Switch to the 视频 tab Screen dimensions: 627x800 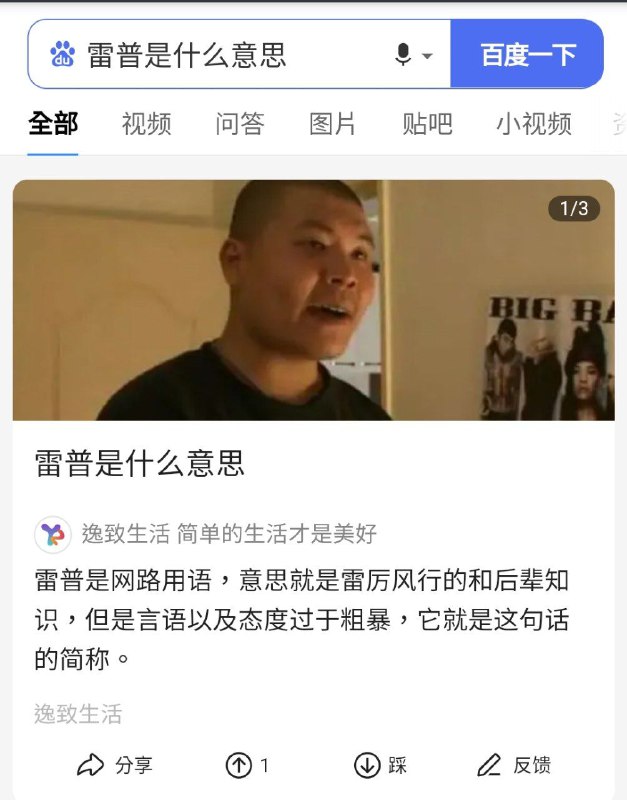(146, 124)
